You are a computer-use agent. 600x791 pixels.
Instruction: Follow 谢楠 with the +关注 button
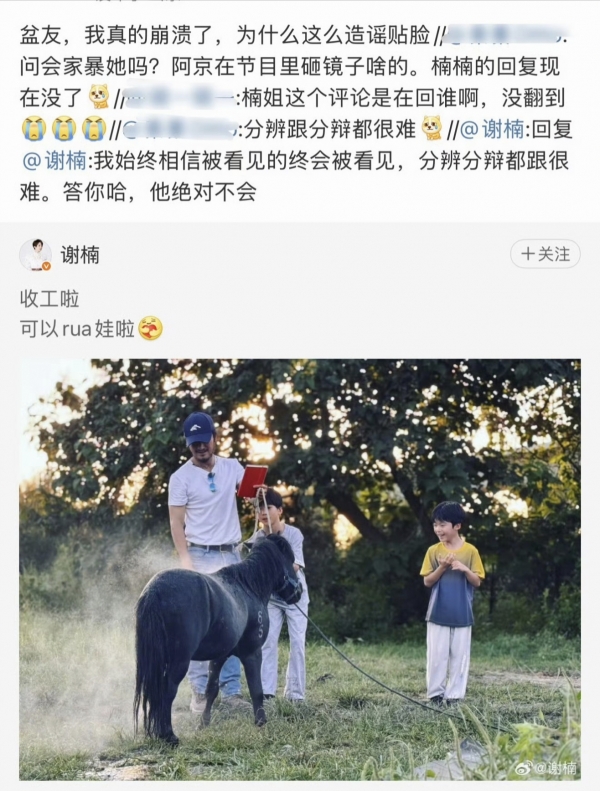click(545, 254)
